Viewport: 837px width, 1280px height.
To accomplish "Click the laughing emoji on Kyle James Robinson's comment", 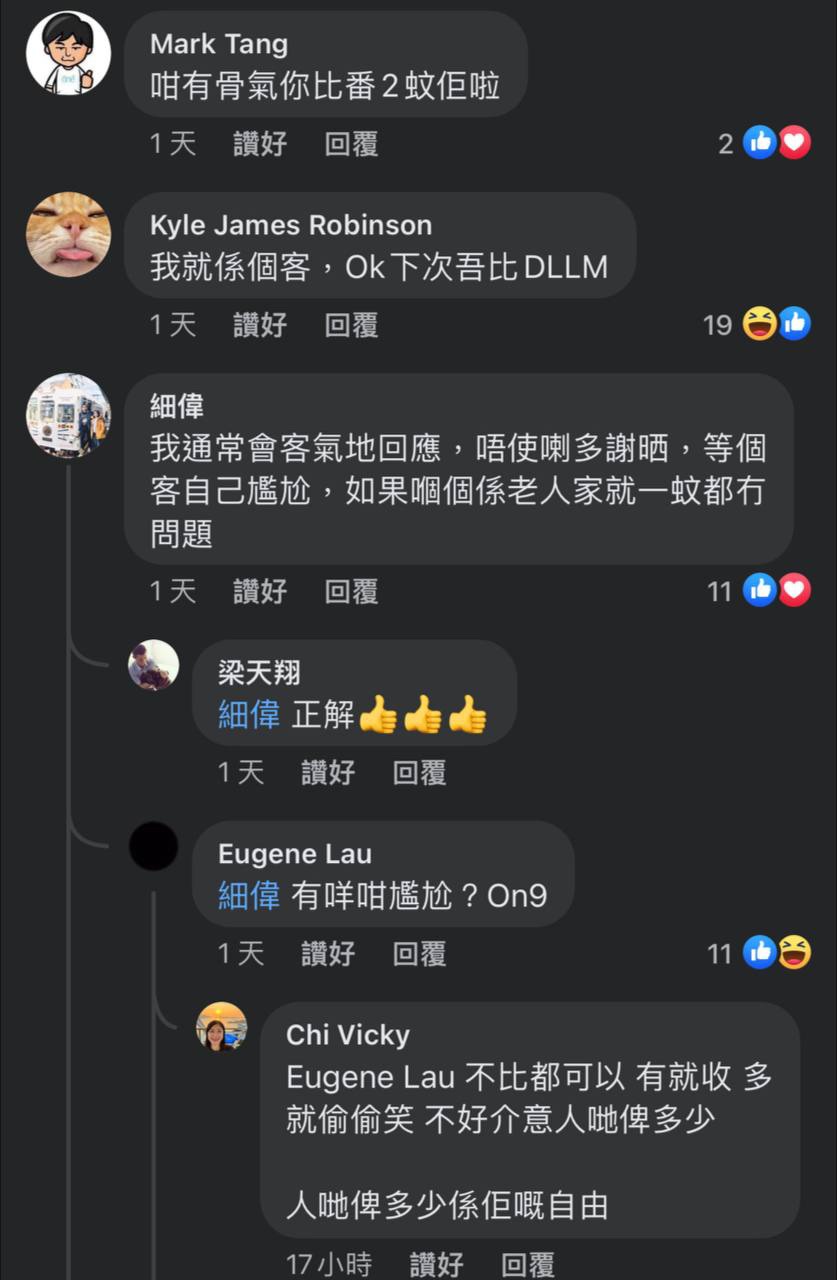I will pos(760,323).
